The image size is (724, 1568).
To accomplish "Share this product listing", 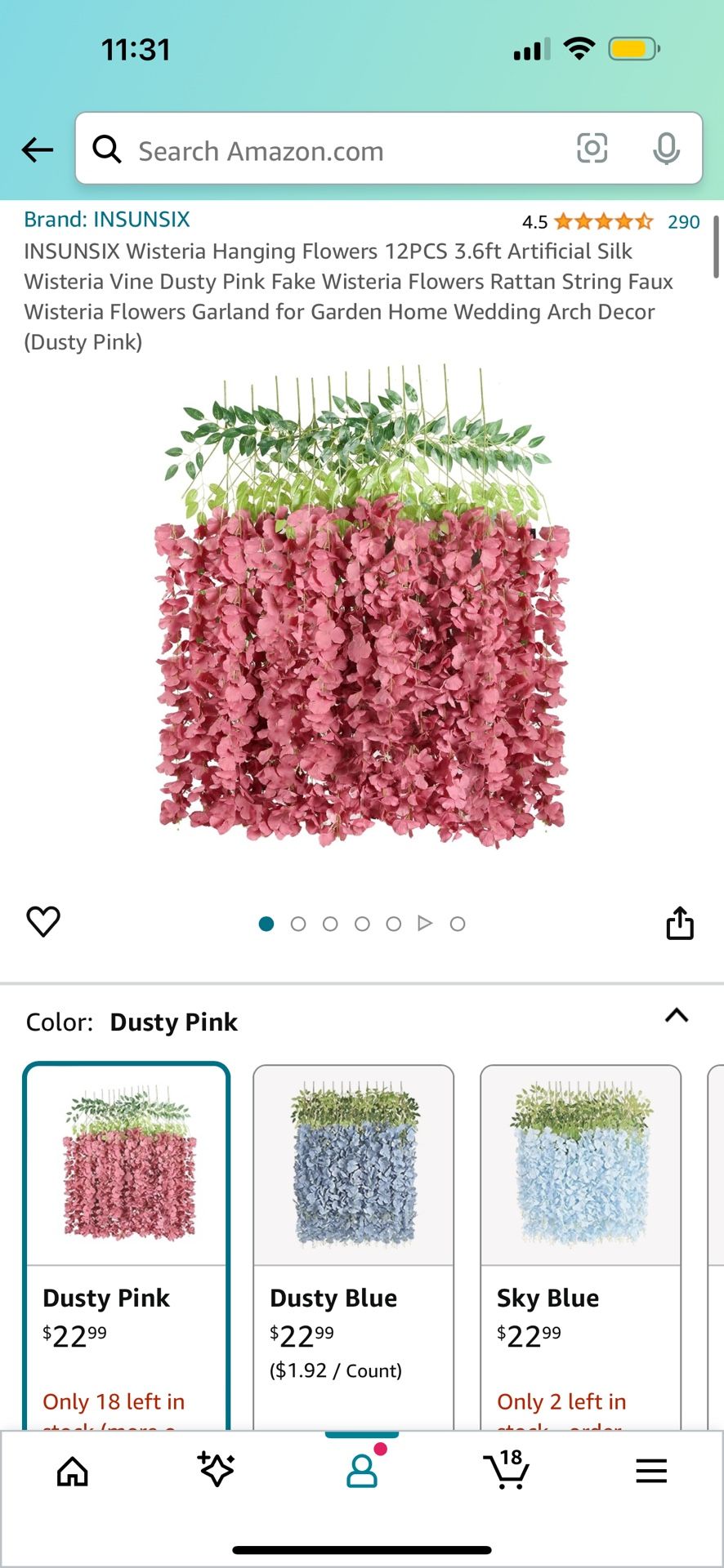I will pyautogui.click(x=679, y=924).
